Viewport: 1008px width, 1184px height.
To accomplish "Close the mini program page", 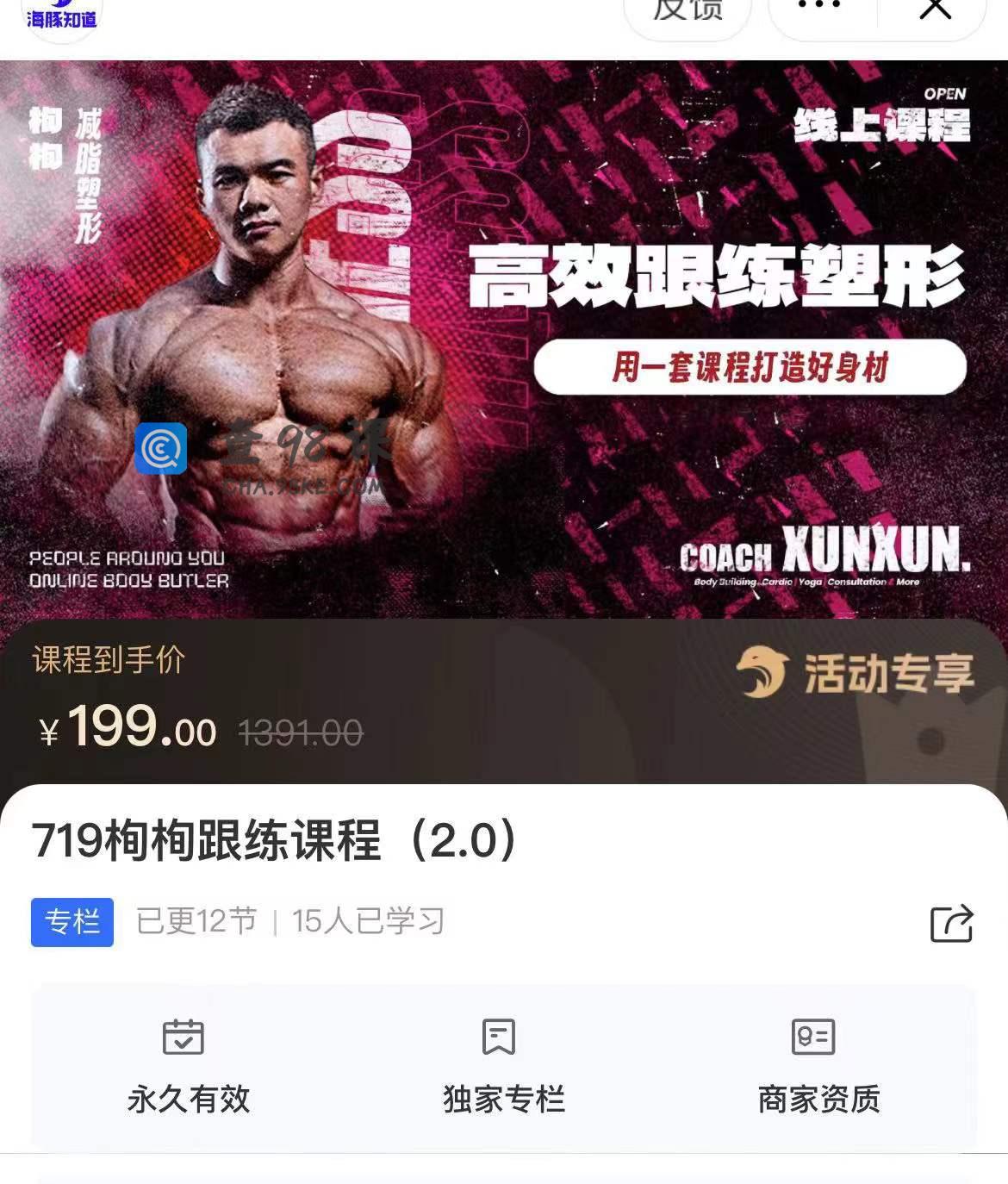I will 935,10.
